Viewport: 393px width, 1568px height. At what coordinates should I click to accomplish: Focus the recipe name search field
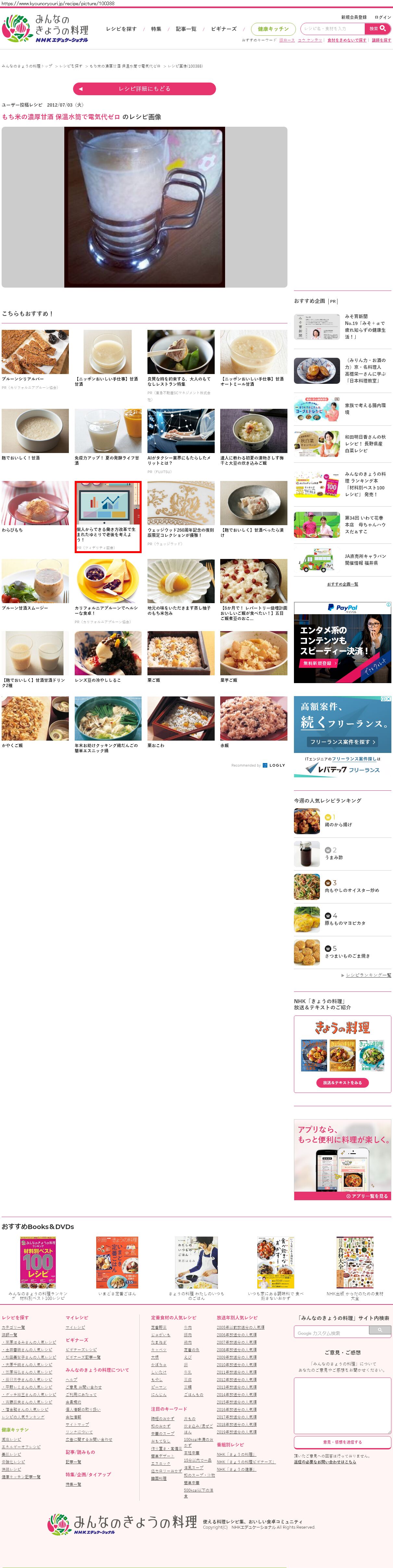[x=332, y=29]
